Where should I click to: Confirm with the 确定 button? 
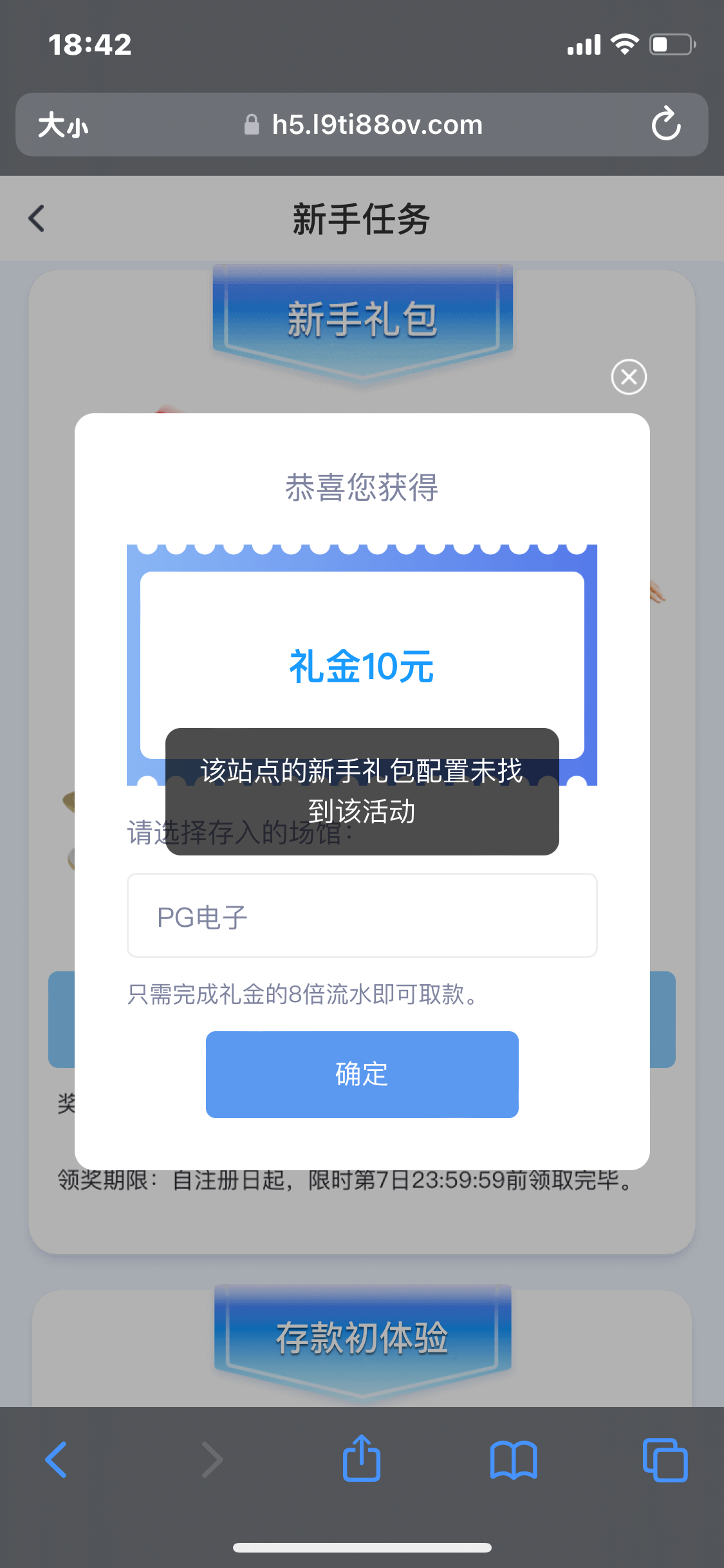pyautogui.click(x=362, y=1074)
